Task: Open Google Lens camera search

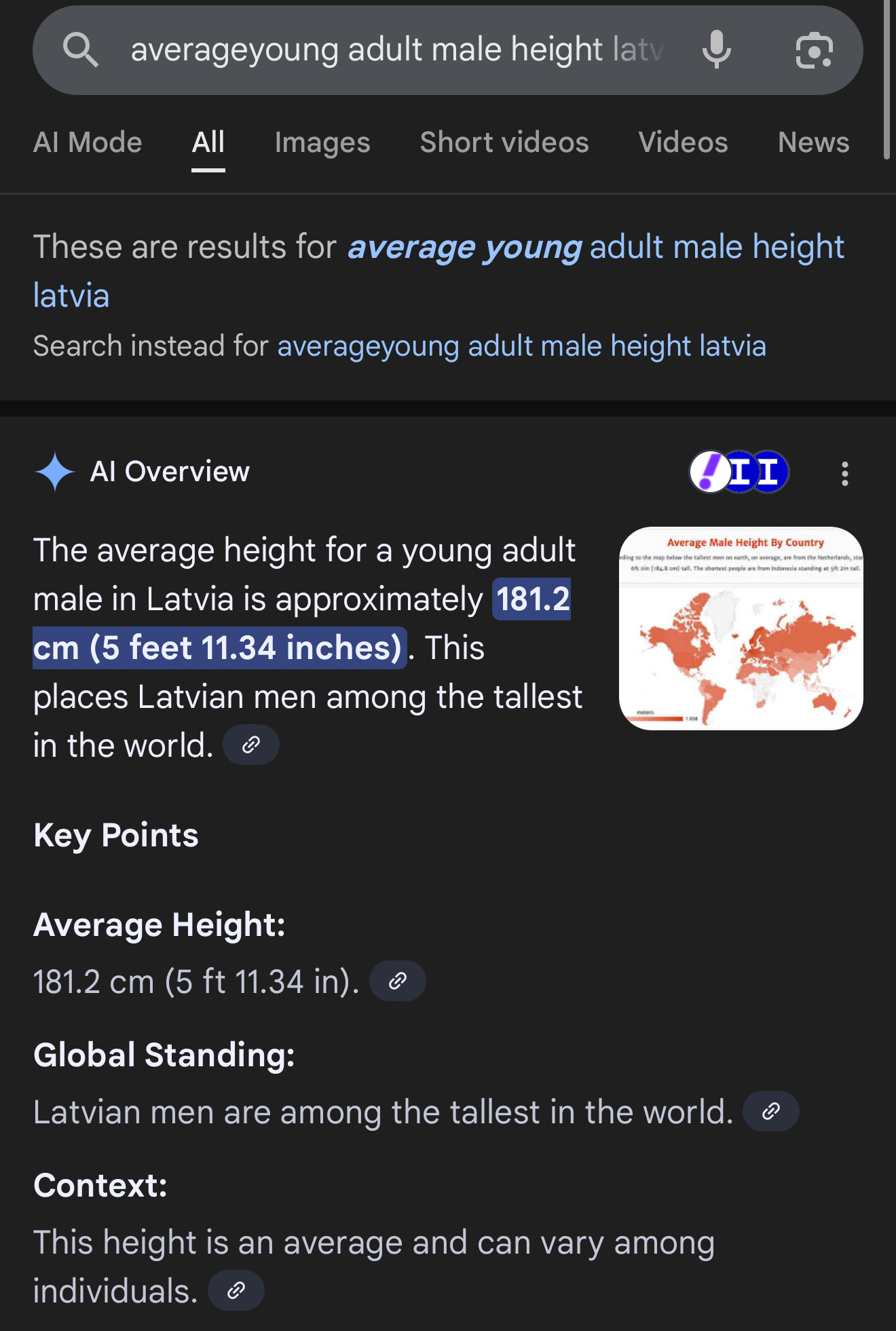Action: [814, 50]
